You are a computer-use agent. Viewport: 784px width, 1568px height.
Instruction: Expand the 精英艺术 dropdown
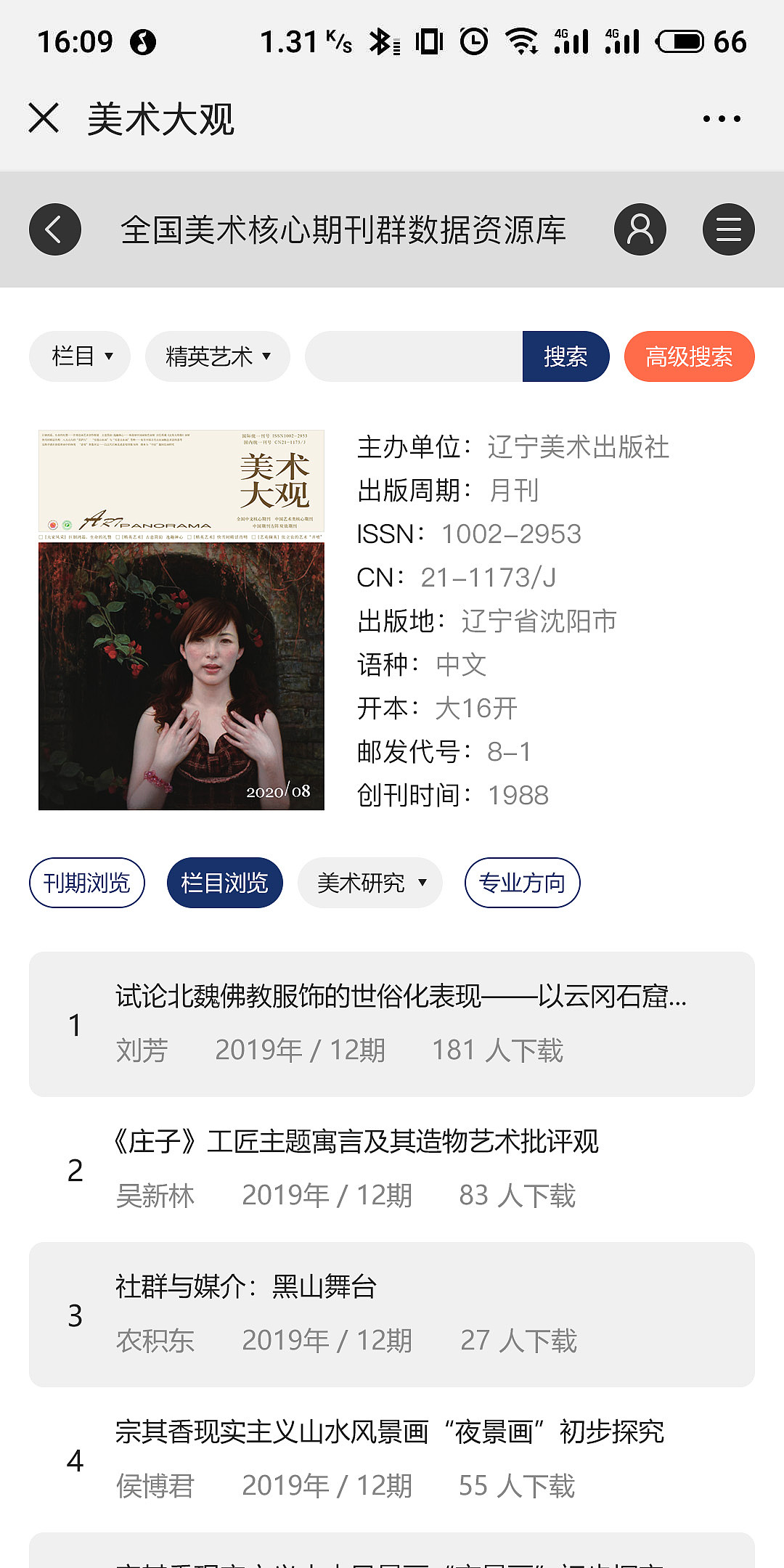click(x=217, y=356)
